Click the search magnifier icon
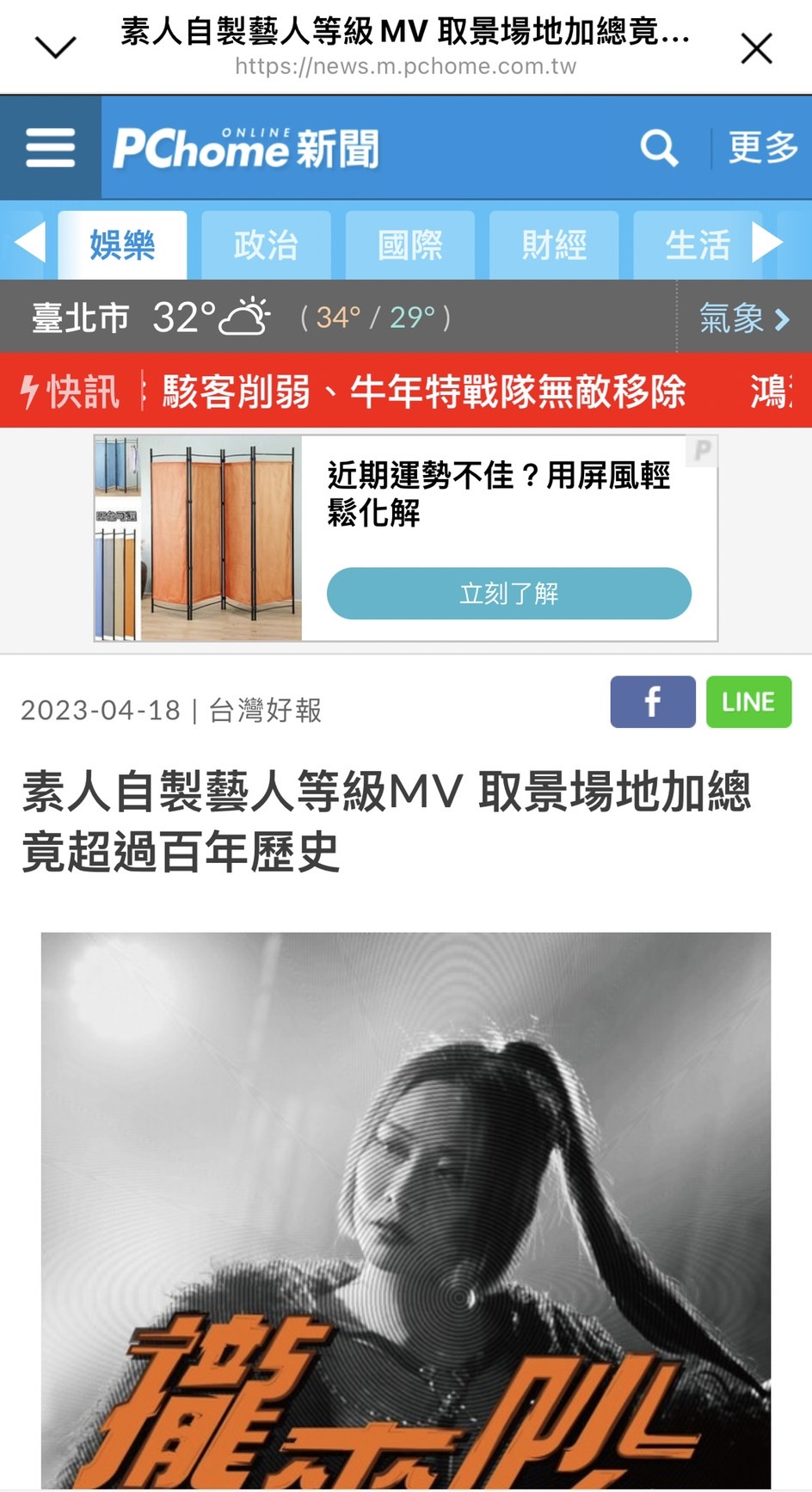The height and width of the screenshot is (1492, 812). click(658, 148)
